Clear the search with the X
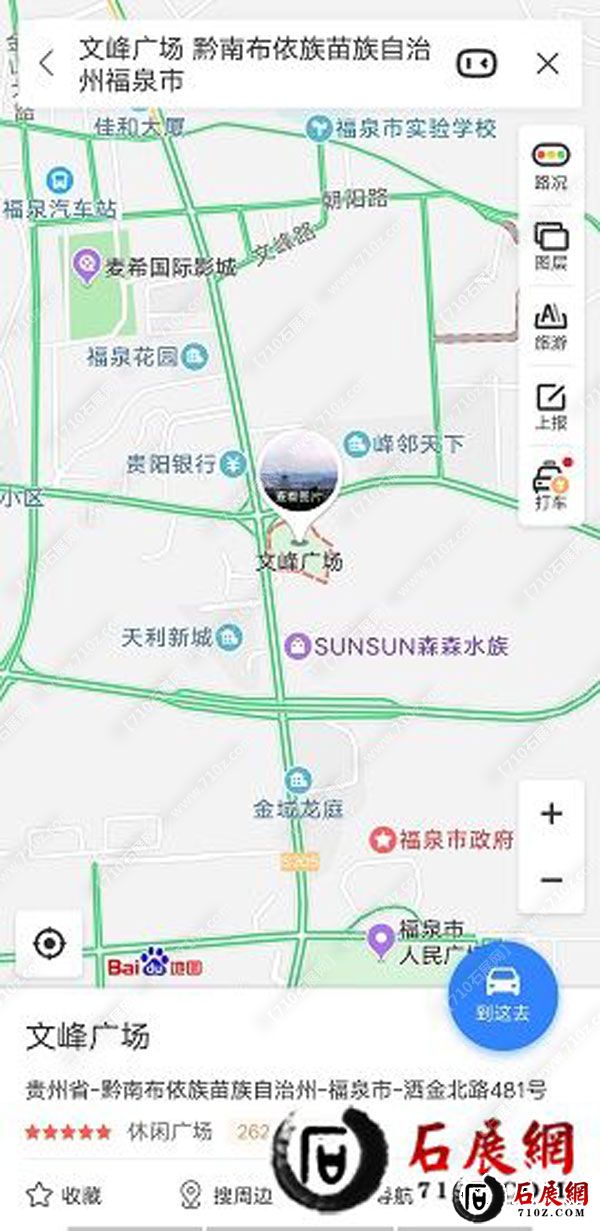The width and height of the screenshot is (600, 1231). point(547,64)
